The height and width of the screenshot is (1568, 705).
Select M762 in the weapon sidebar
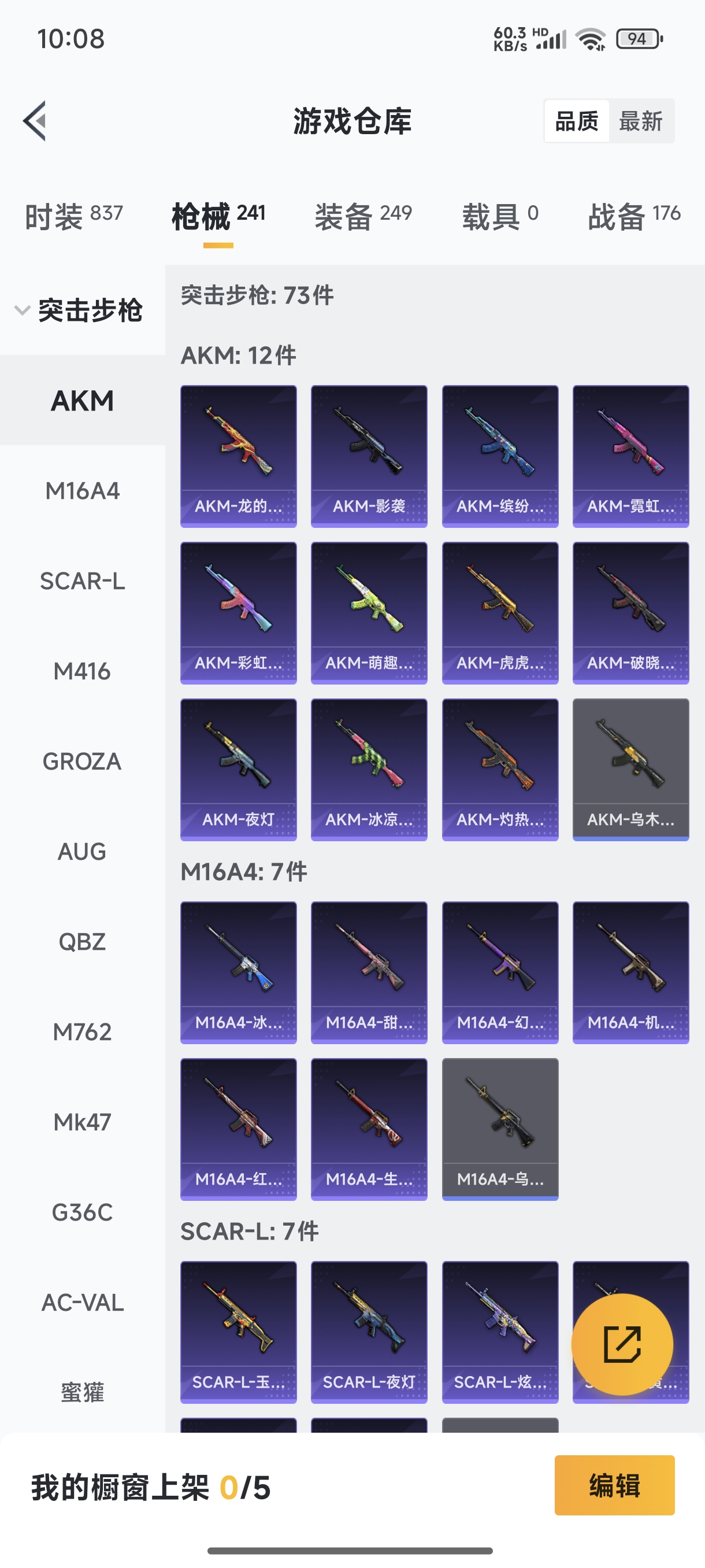[83, 1031]
